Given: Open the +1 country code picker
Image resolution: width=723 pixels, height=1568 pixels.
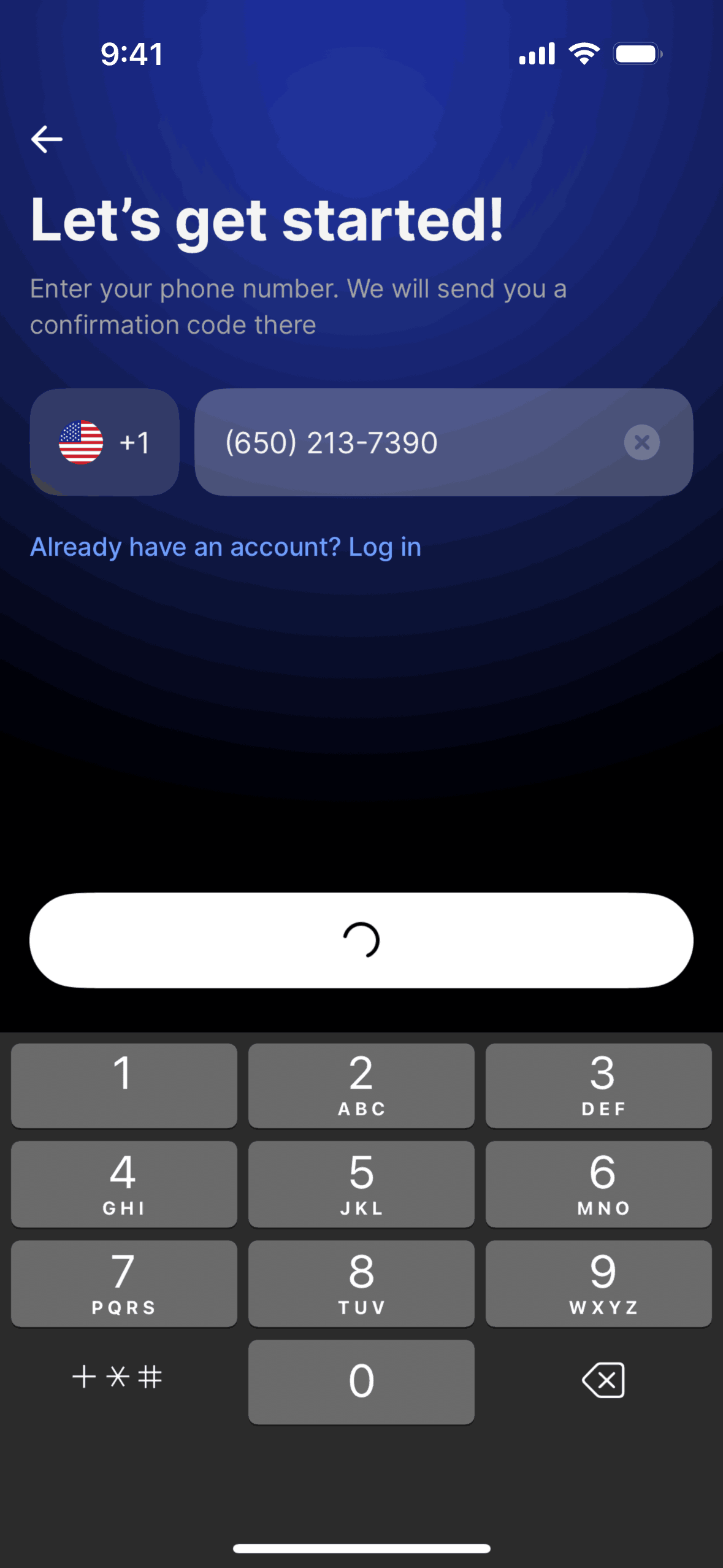Looking at the screenshot, I should click(104, 442).
